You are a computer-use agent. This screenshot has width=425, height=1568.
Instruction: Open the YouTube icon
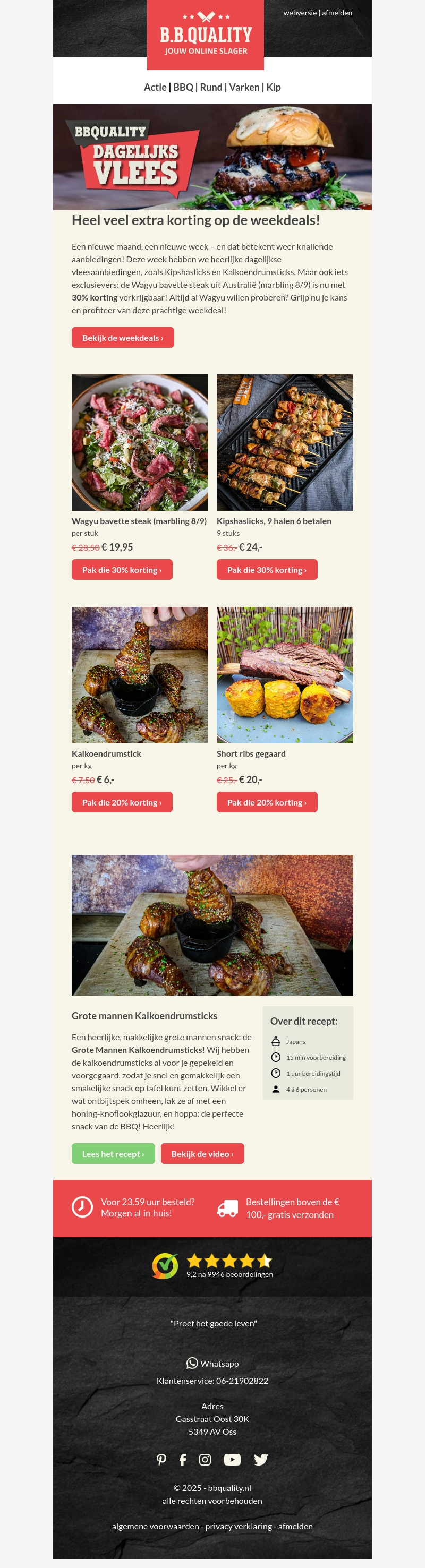pyautogui.click(x=232, y=1459)
